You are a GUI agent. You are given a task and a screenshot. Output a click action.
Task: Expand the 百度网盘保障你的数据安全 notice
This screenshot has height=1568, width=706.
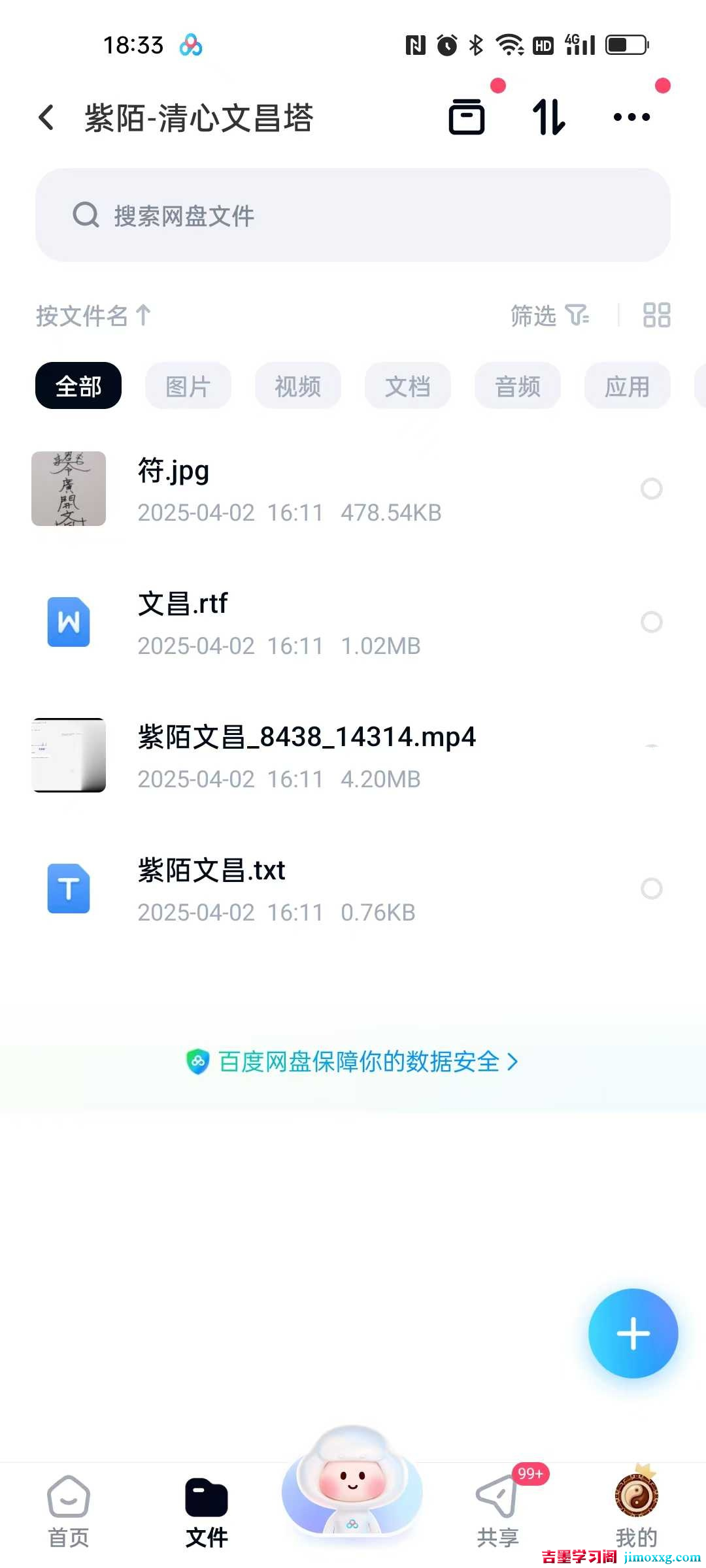[353, 1062]
